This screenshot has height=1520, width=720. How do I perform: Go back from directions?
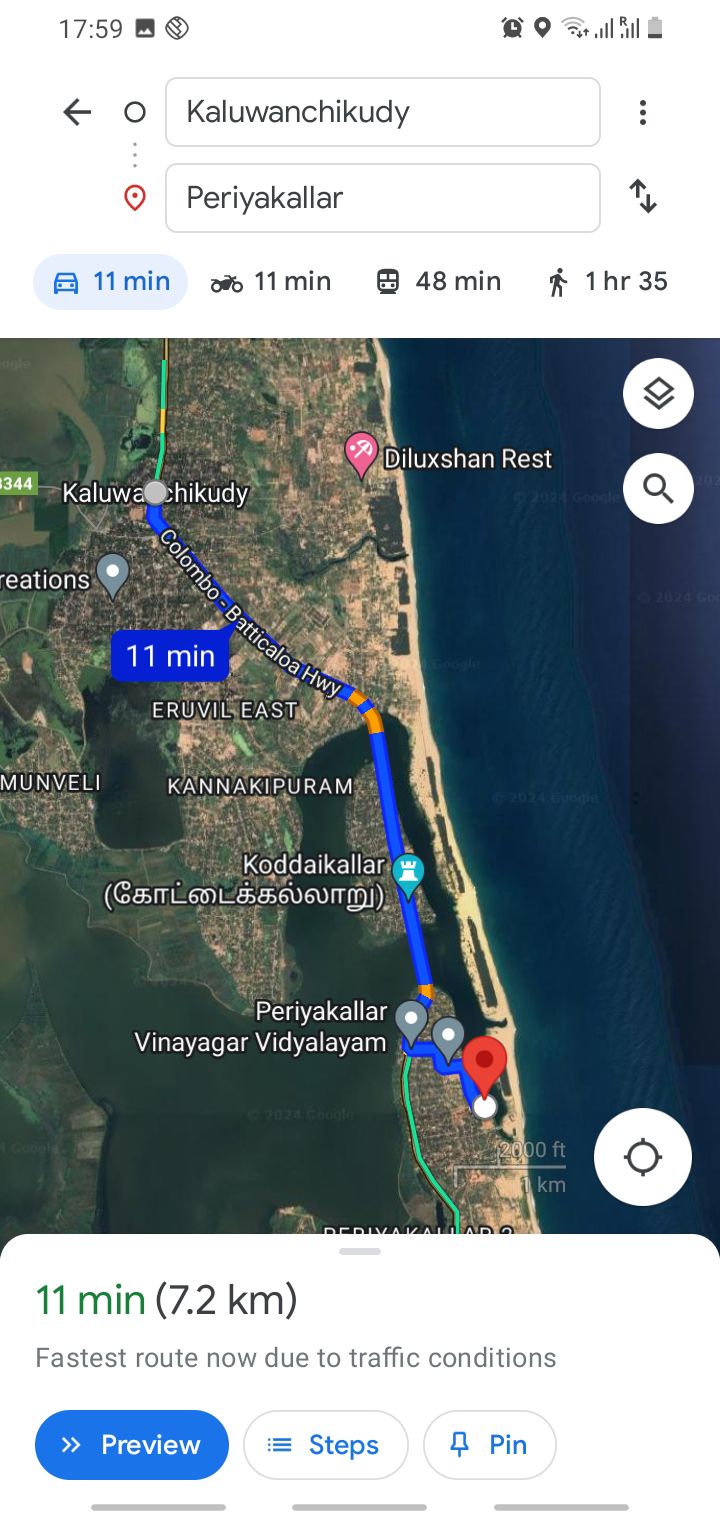tap(77, 112)
